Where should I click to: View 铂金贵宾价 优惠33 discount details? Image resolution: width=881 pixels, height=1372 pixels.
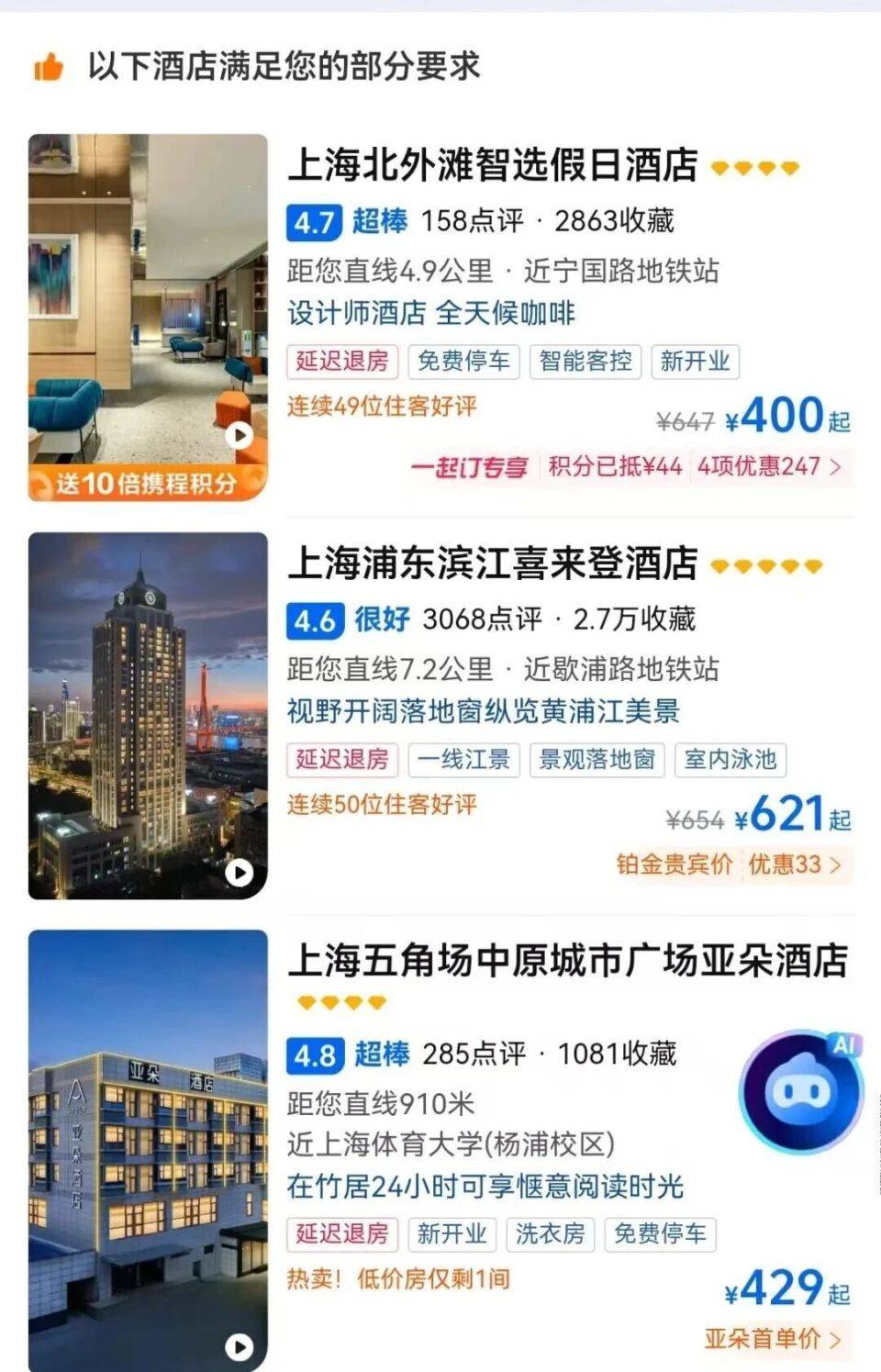[x=730, y=864]
